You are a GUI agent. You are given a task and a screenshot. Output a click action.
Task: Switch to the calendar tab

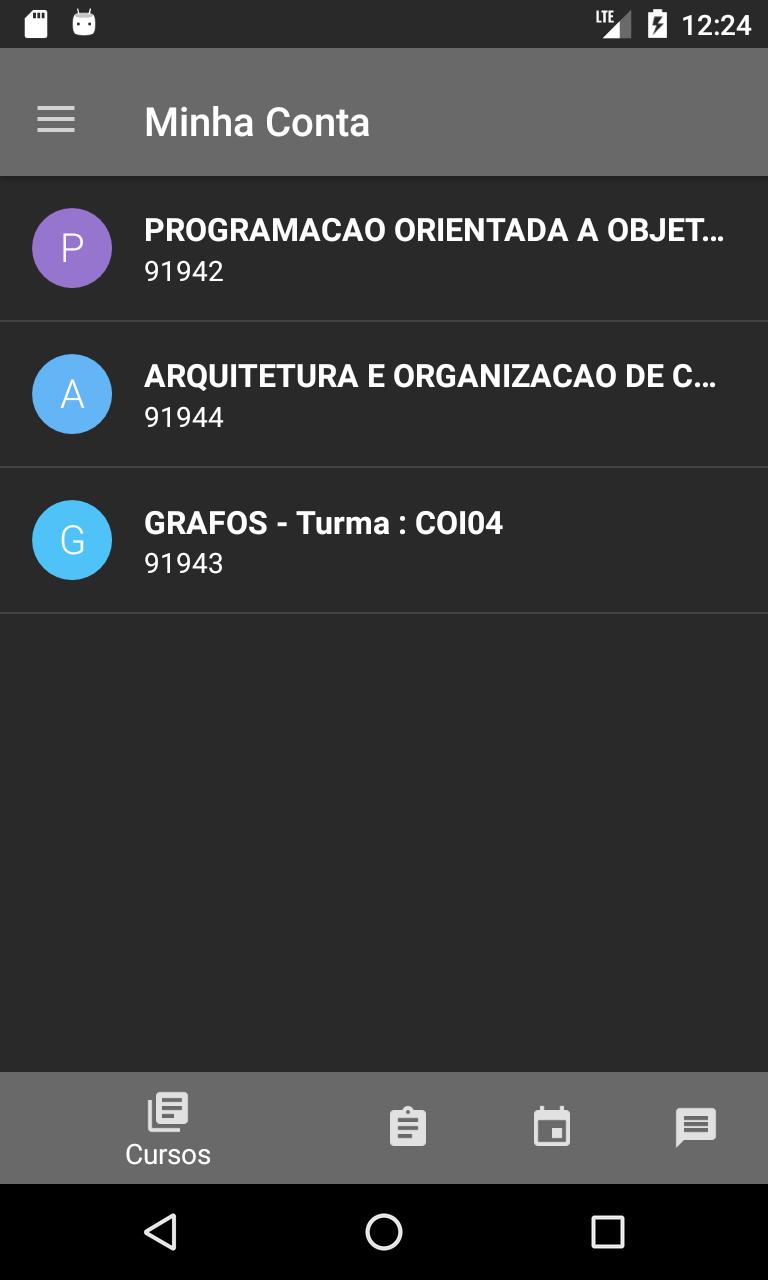552,1127
